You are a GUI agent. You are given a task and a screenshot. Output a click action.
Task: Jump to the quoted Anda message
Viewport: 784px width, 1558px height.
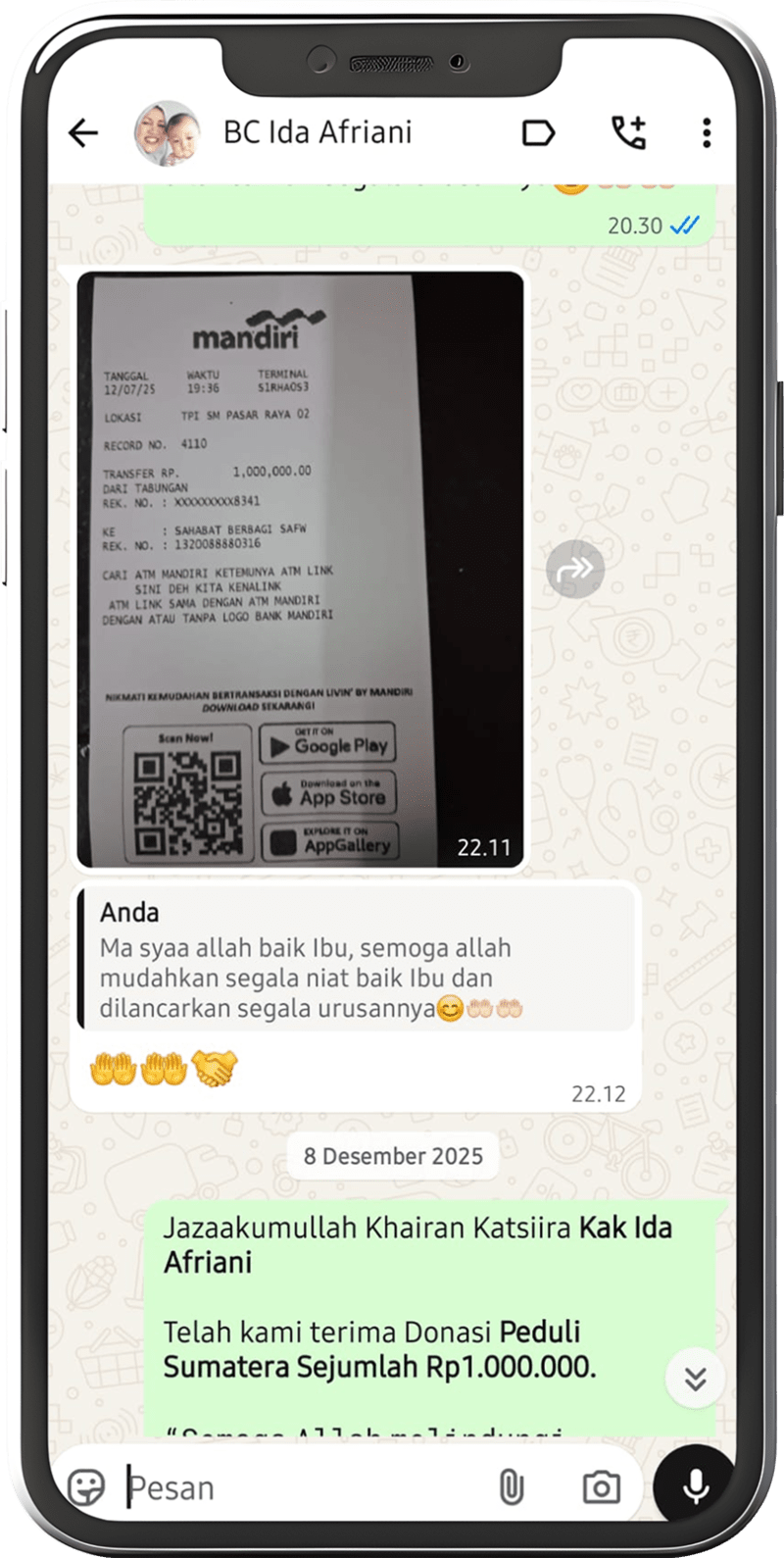click(356, 959)
